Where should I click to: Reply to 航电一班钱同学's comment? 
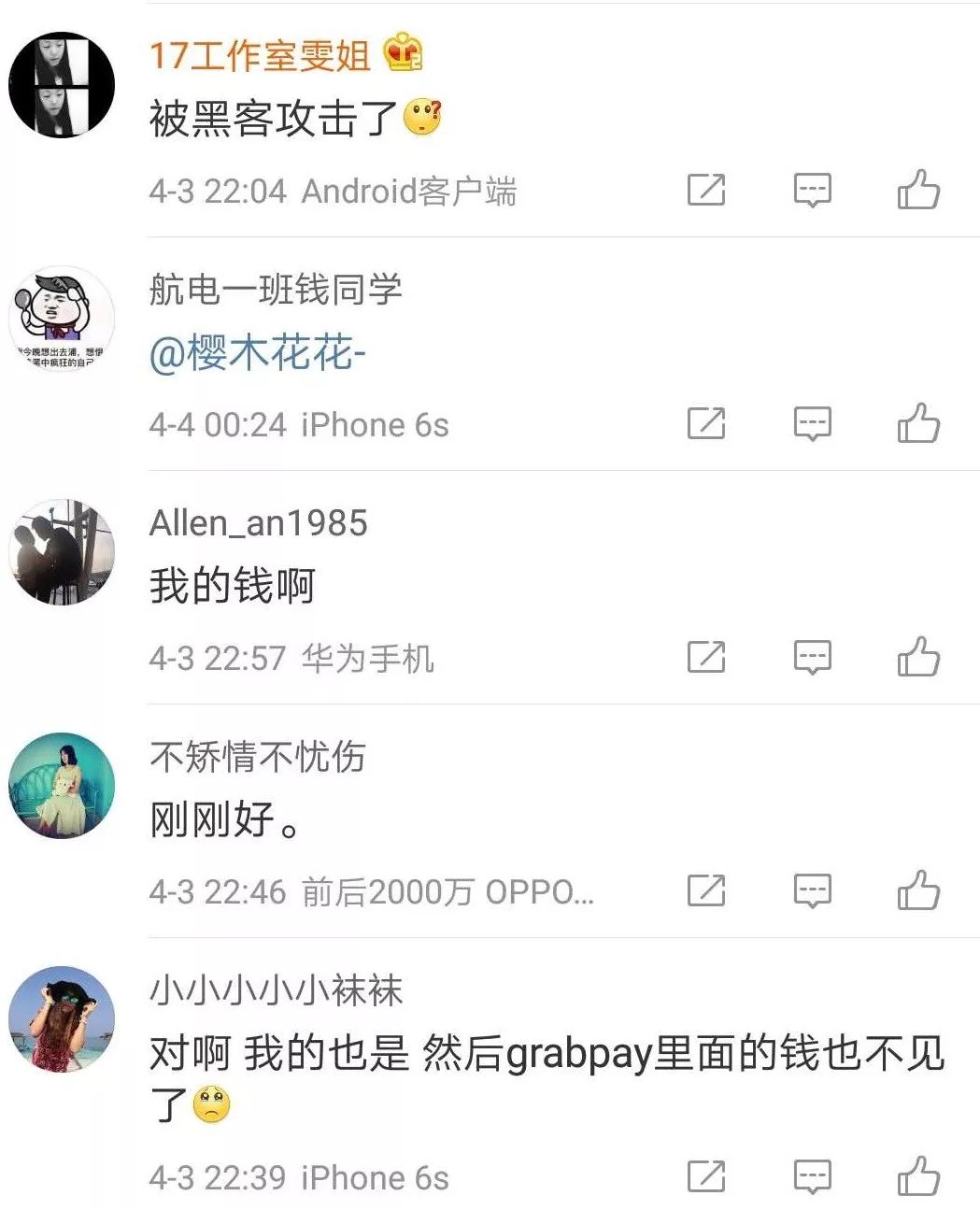(812, 423)
